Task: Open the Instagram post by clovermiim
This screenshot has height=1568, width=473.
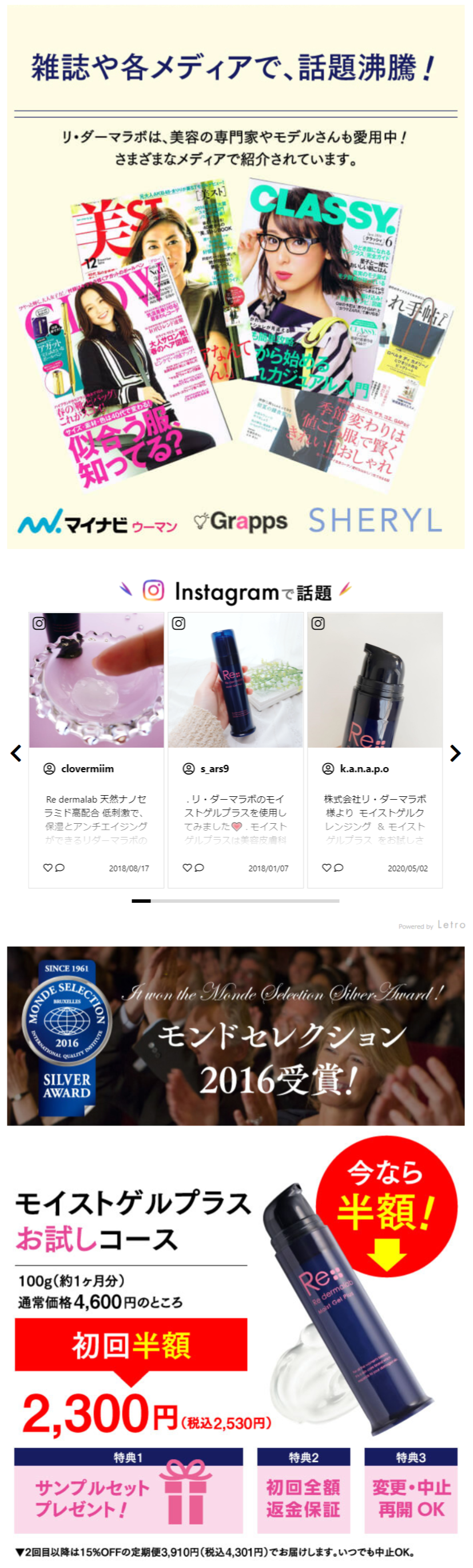Action: pyautogui.click(x=96, y=681)
